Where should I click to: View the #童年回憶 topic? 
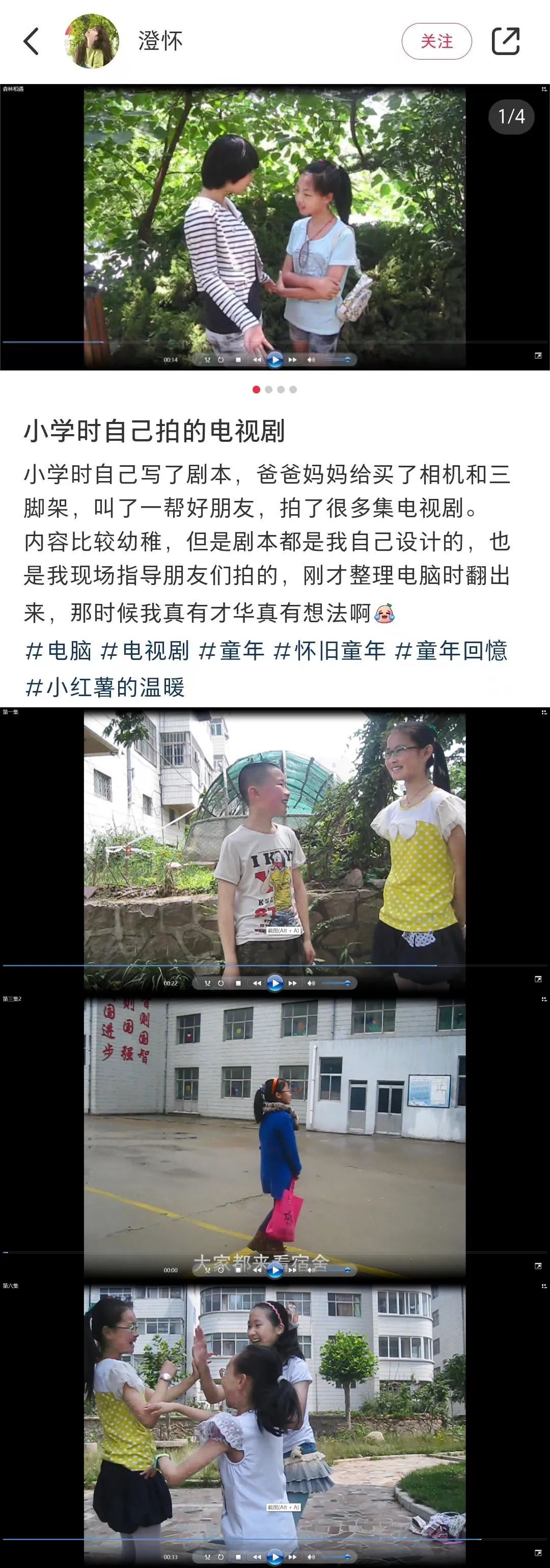point(451,651)
